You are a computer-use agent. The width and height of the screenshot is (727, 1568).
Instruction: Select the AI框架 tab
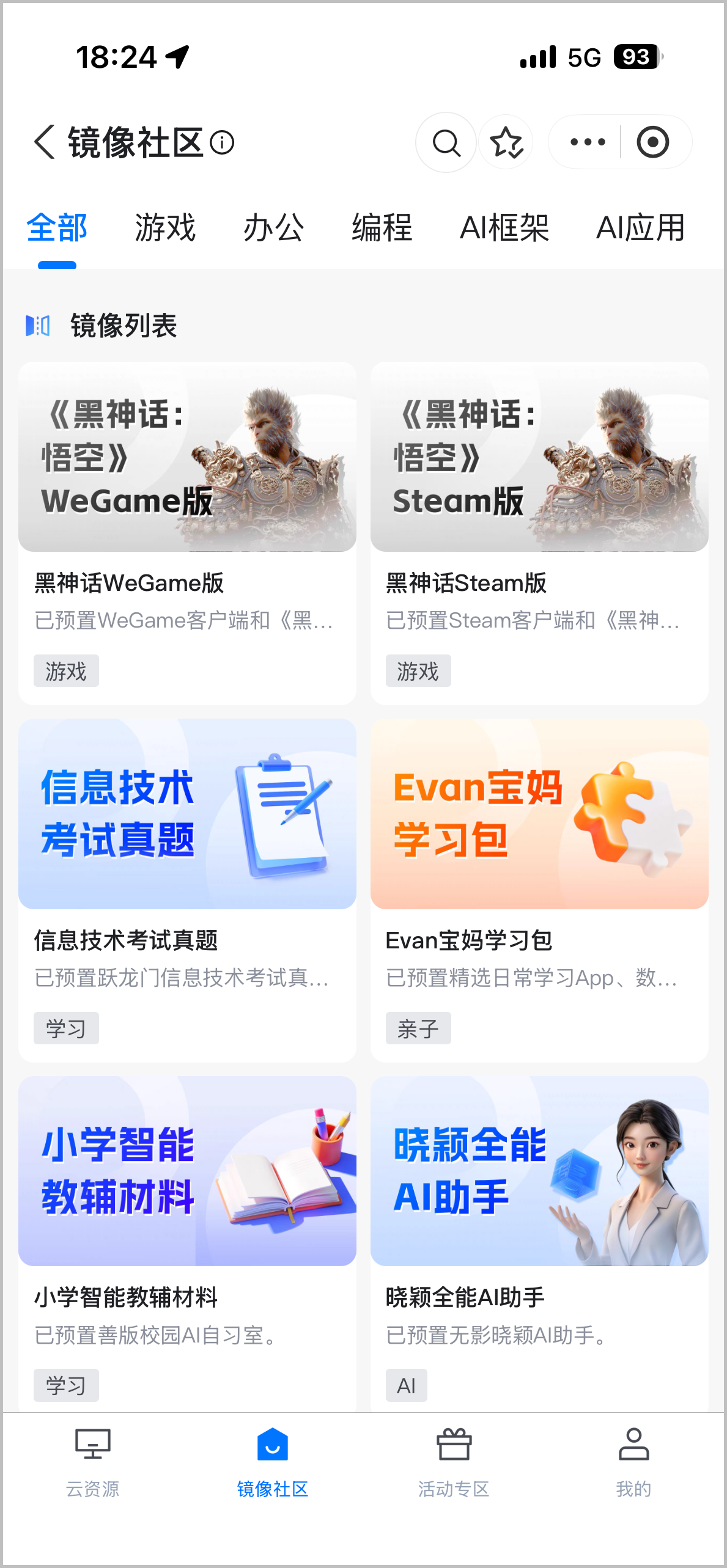point(504,228)
